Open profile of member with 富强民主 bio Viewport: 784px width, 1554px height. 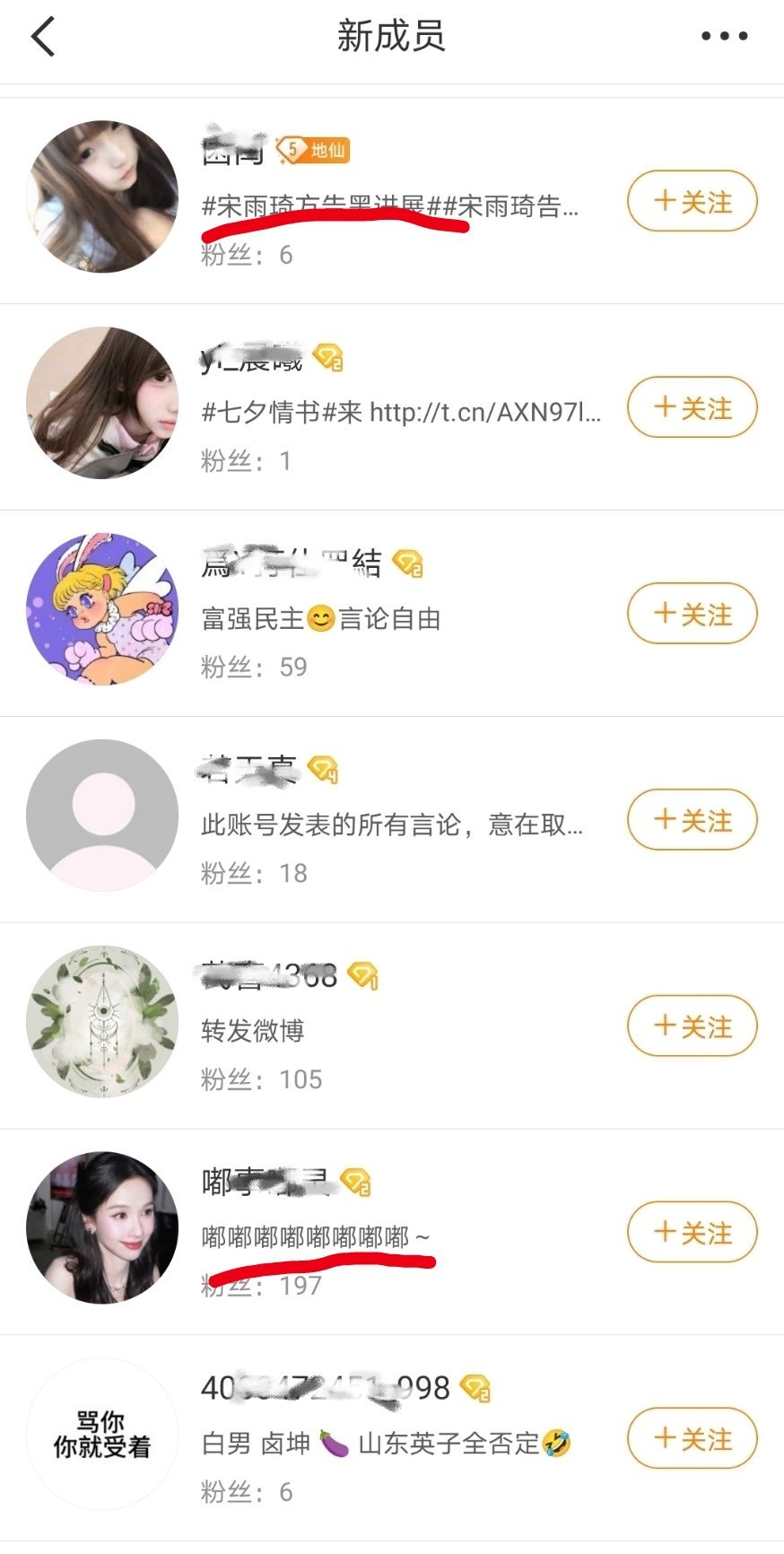(x=392, y=614)
